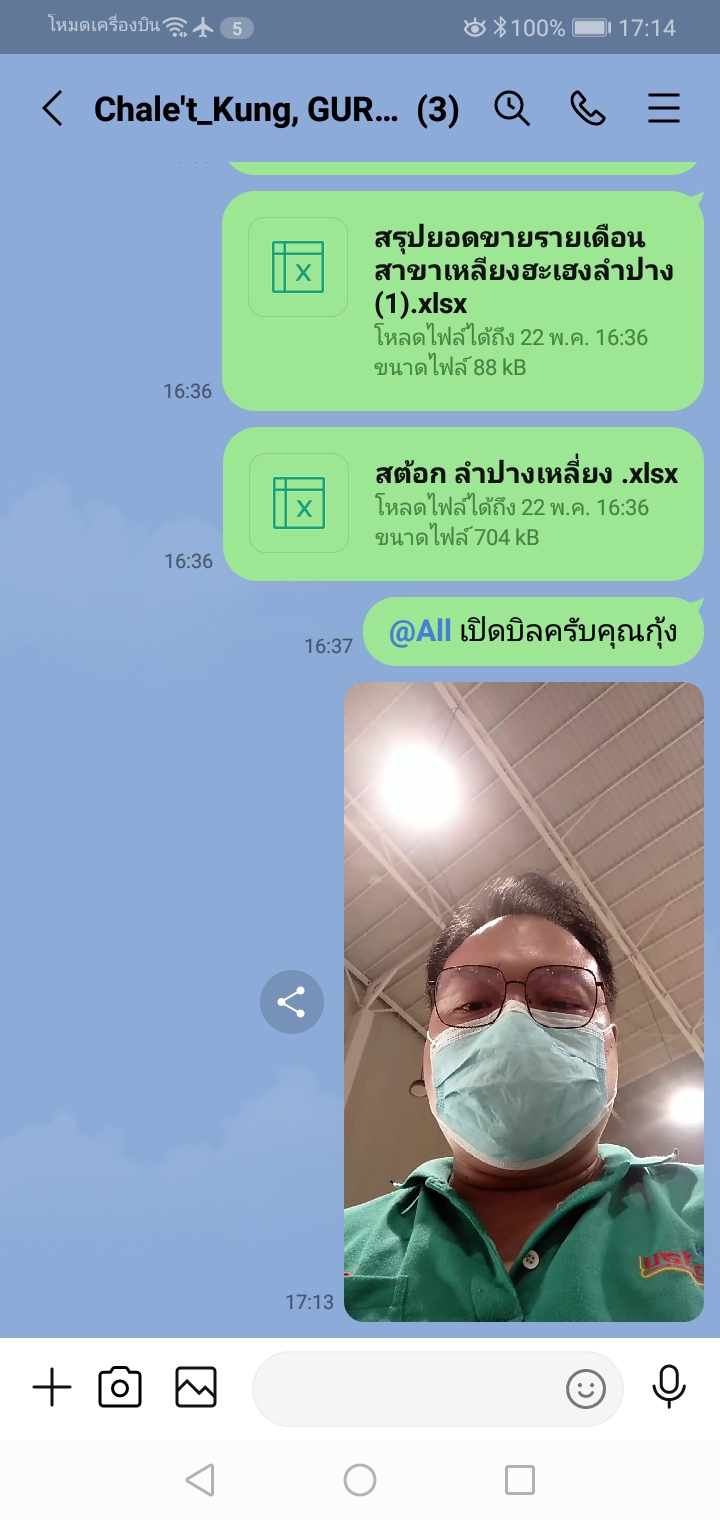
Task: Show recent apps
Action: (520, 1480)
